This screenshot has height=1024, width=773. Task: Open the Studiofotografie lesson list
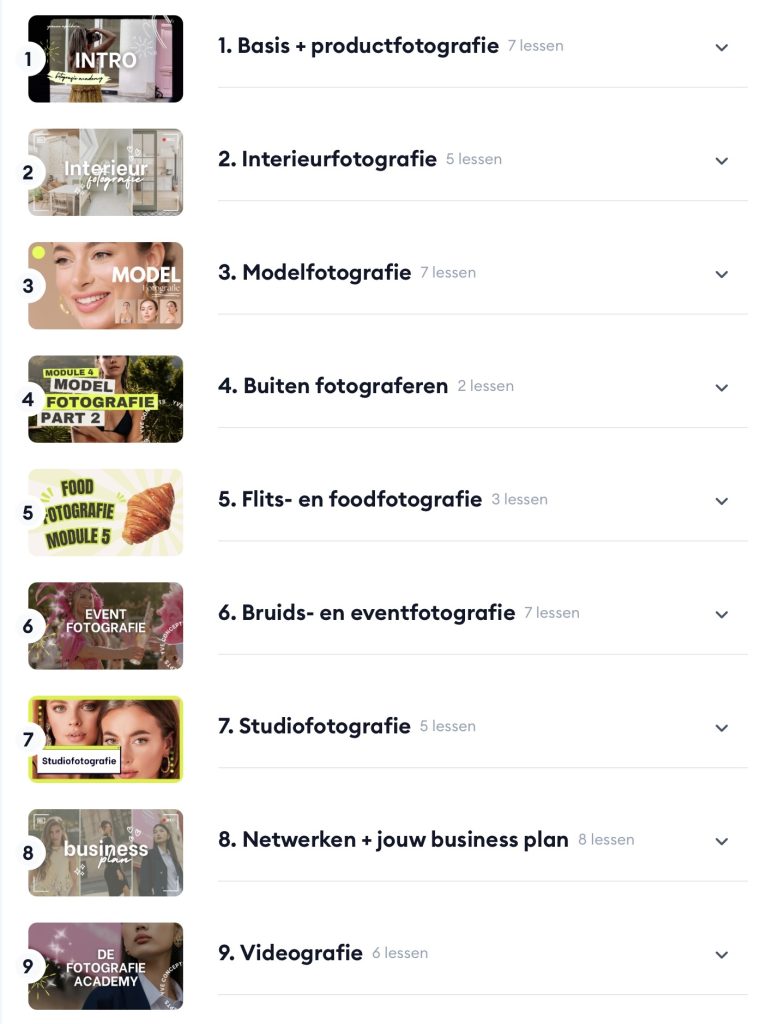tap(721, 728)
